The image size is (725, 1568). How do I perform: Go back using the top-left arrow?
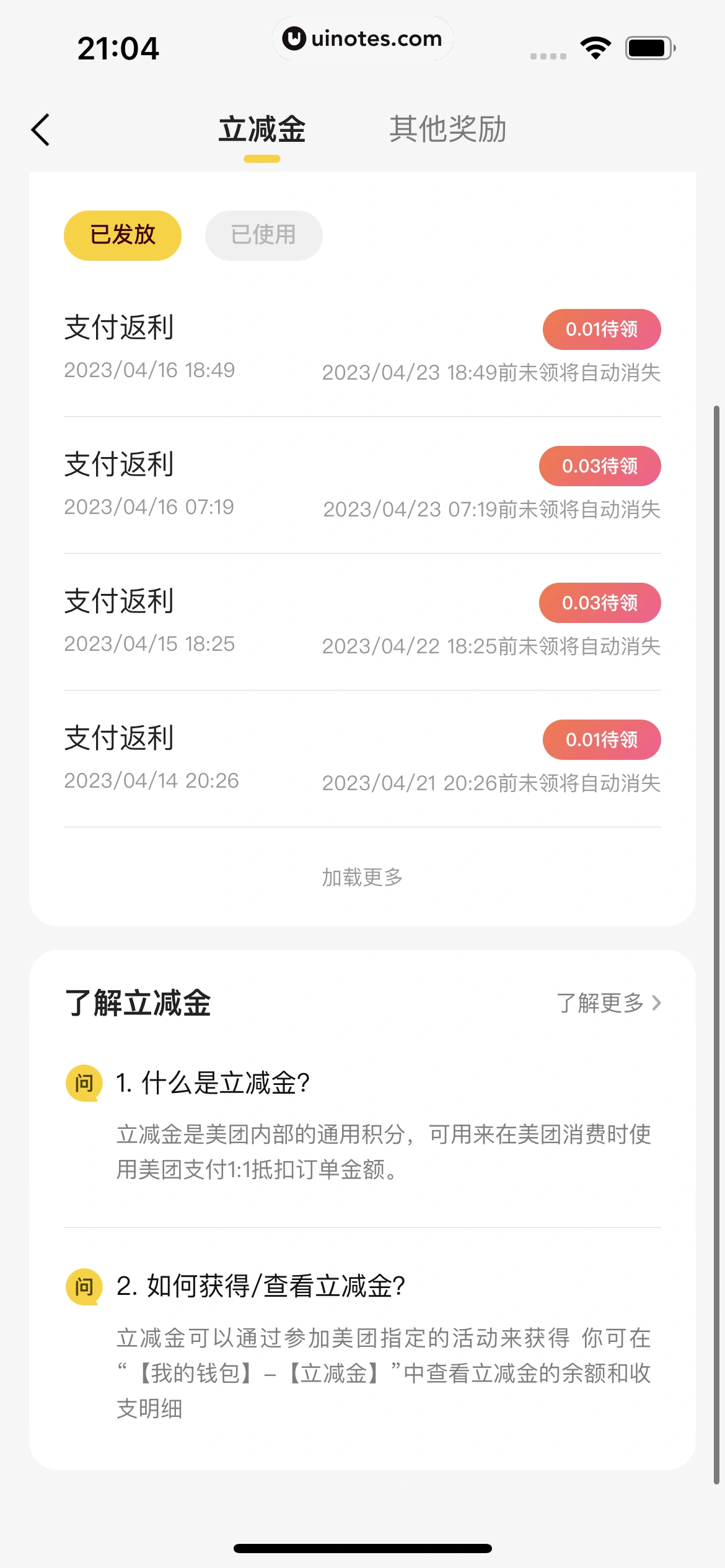(x=41, y=130)
